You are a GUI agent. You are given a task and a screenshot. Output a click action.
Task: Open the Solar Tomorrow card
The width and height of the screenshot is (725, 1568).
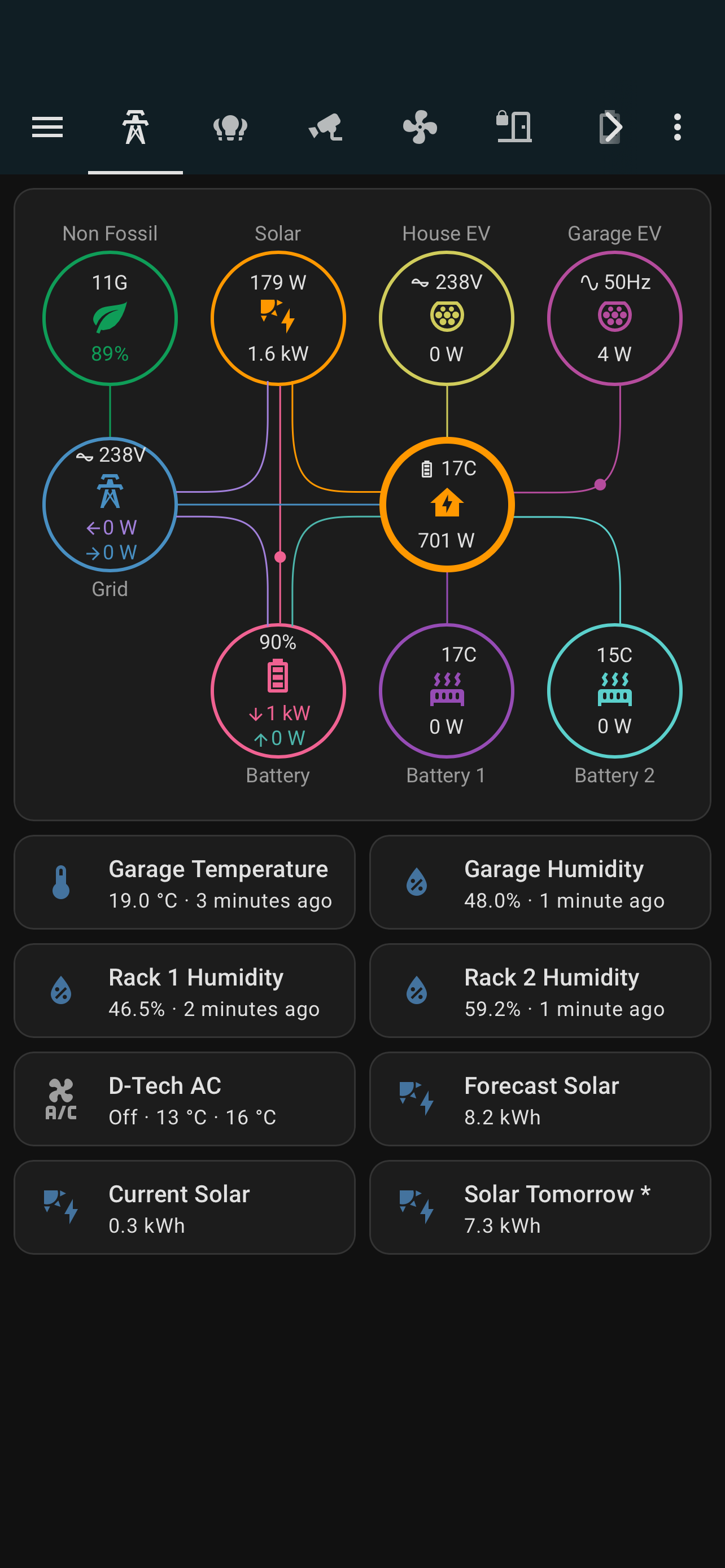coord(540,1208)
